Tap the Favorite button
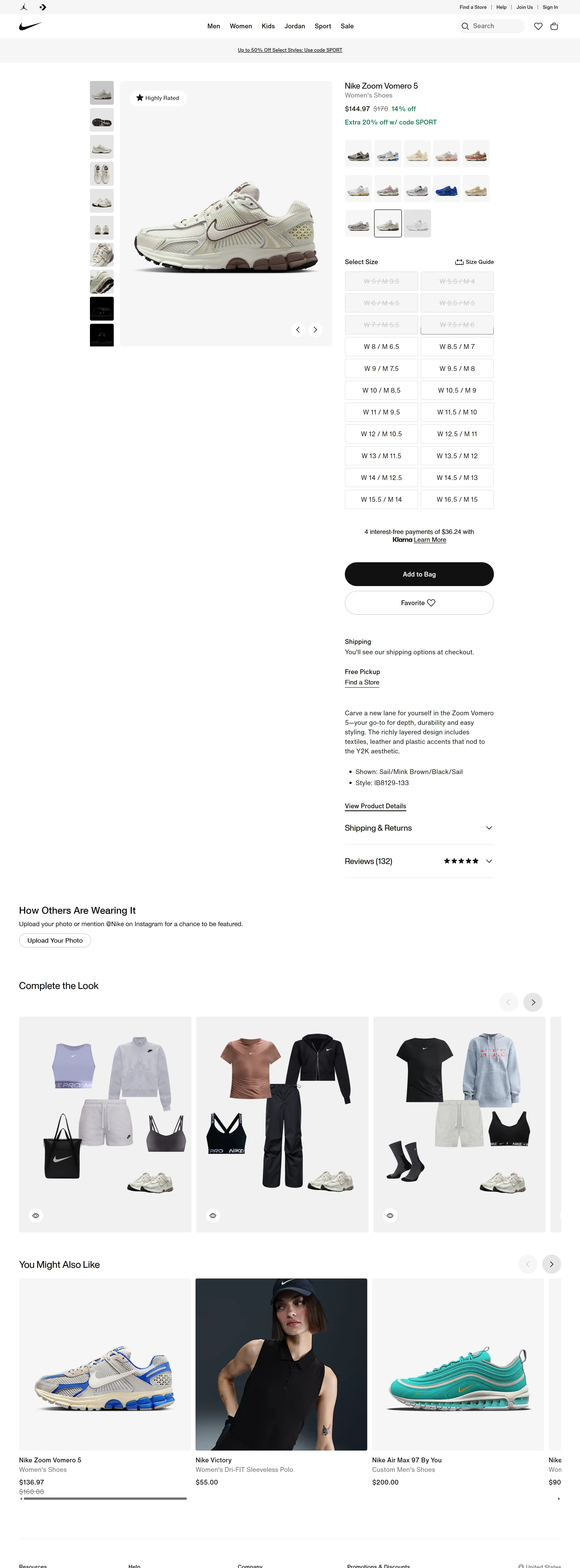This screenshot has width=580, height=1568. [419, 603]
